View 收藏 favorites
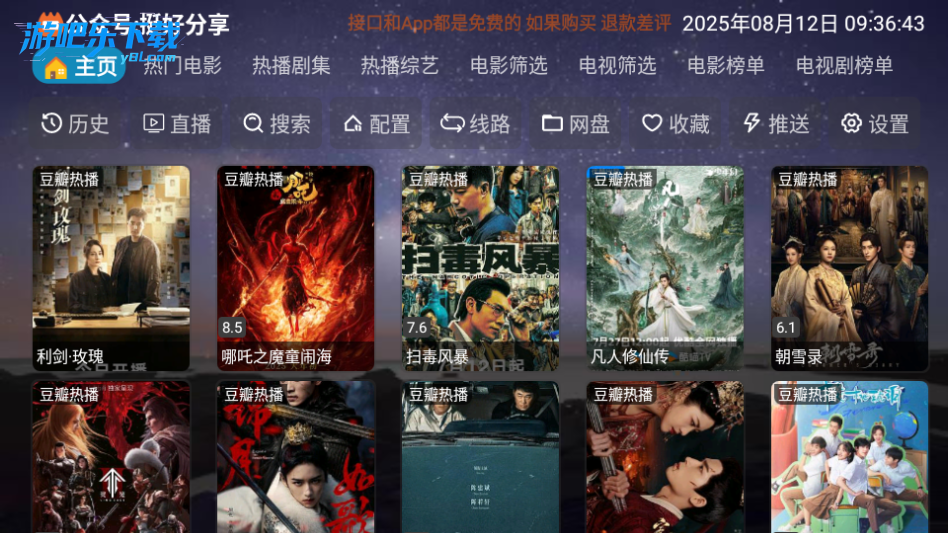948x533 pixels. (x=676, y=124)
